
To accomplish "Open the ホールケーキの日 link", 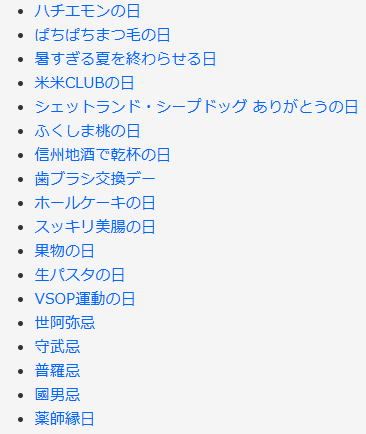I will pos(95,203).
